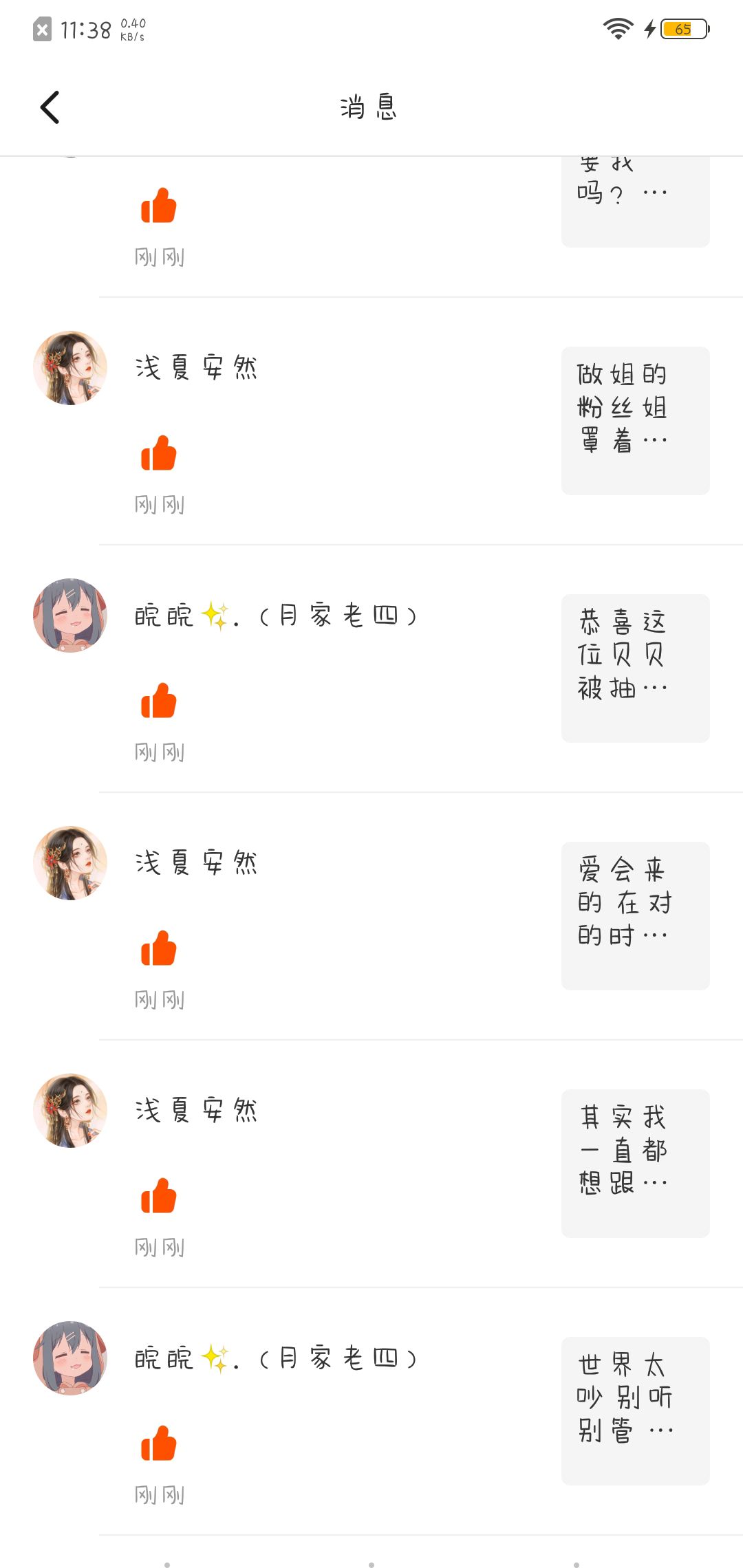743x1568 pixels.
Task: View 浅夏安然's avatar beside the "其实我一直" like
Action: [x=70, y=1111]
